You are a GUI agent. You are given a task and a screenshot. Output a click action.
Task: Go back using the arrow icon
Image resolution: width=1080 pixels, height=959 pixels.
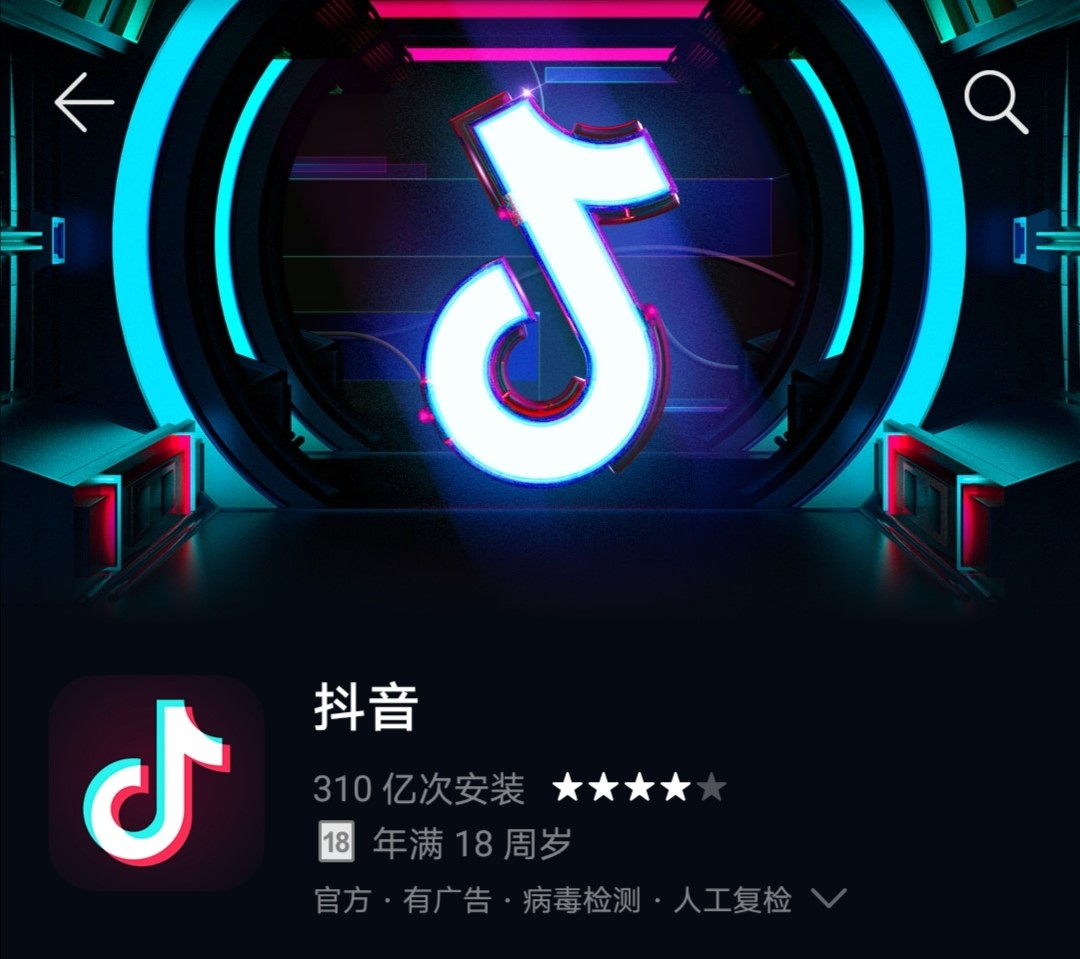[x=84, y=103]
